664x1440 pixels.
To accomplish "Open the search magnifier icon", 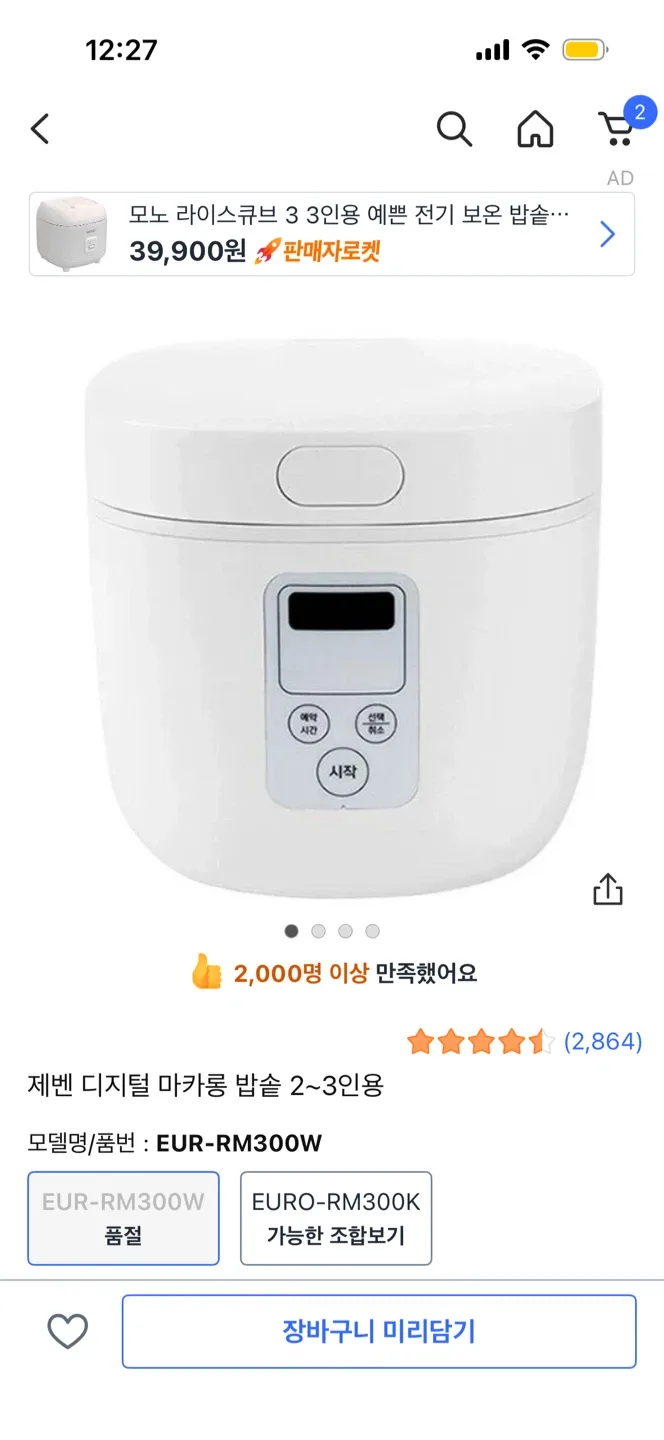I will click(454, 129).
